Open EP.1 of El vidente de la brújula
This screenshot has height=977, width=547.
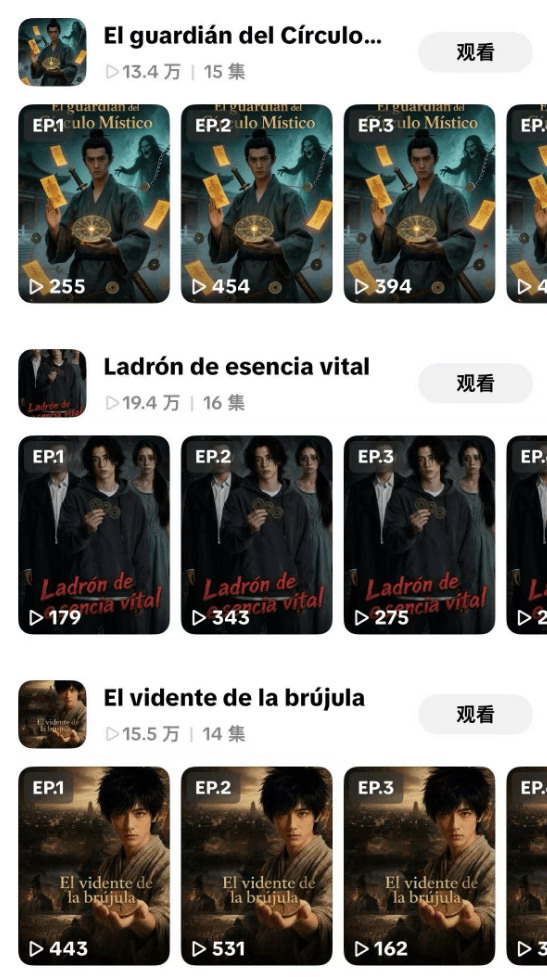(x=94, y=865)
